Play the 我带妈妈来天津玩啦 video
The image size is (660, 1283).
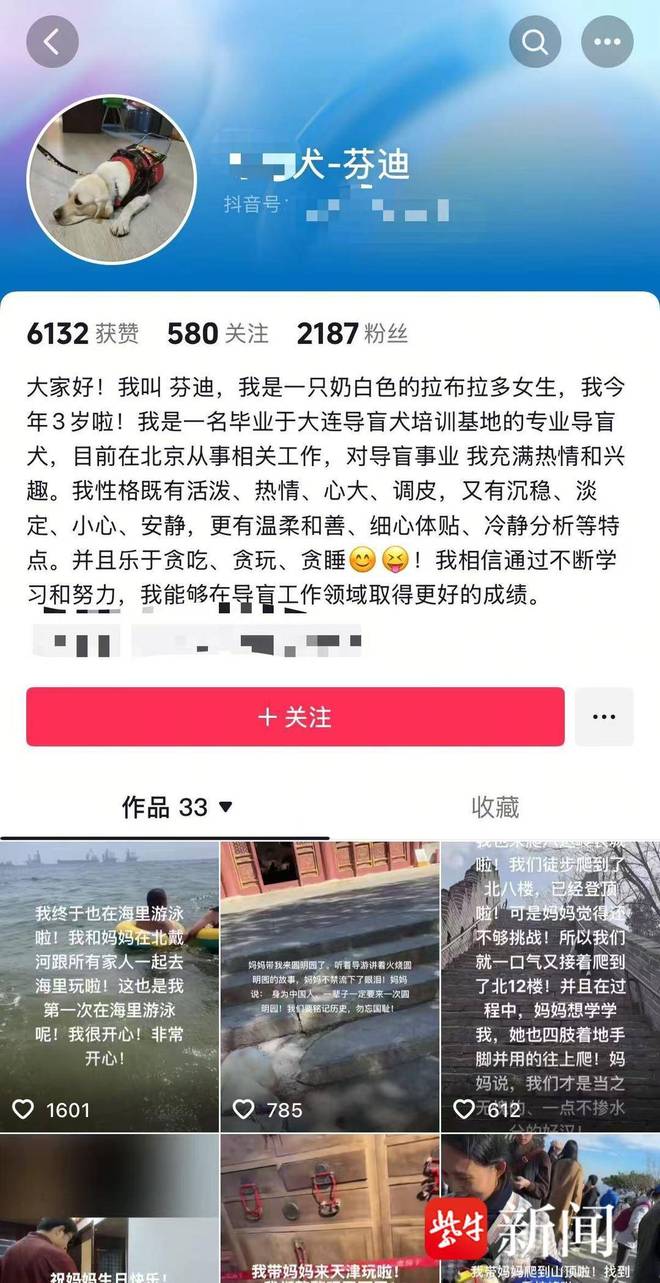point(329,1208)
